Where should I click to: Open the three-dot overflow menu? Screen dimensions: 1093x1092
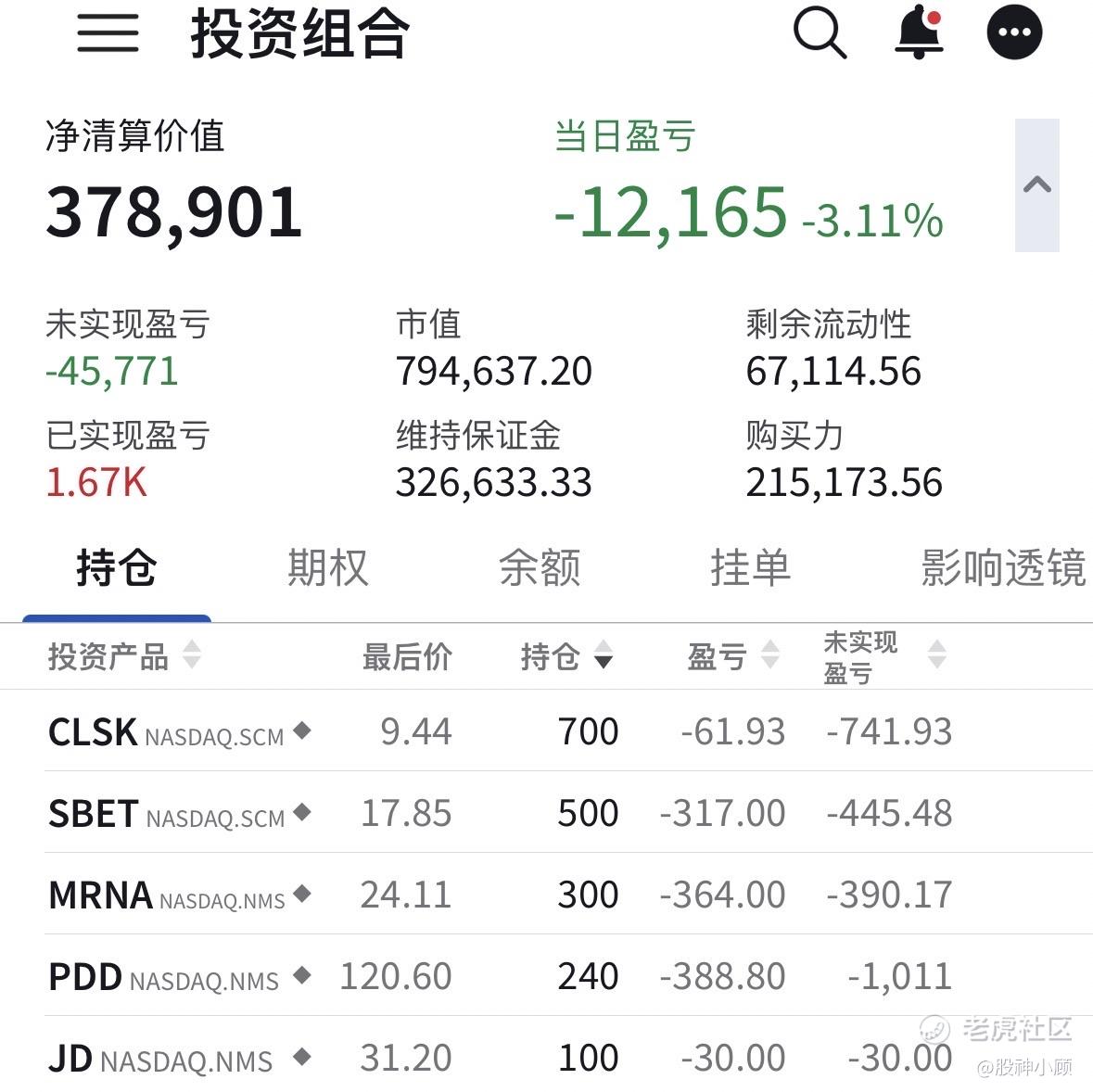click(1014, 32)
